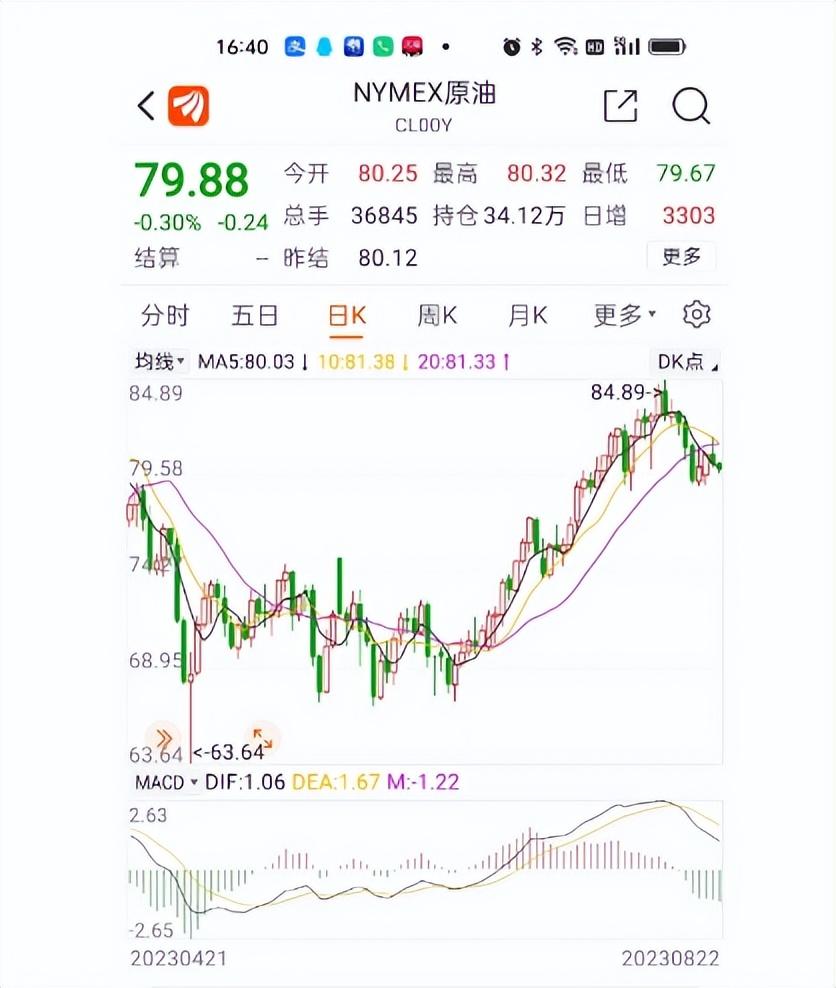The width and height of the screenshot is (836, 988).
Task: Click the double-arrow chart scroll icon
Action: pyautogui.click(x=162, y=737)
